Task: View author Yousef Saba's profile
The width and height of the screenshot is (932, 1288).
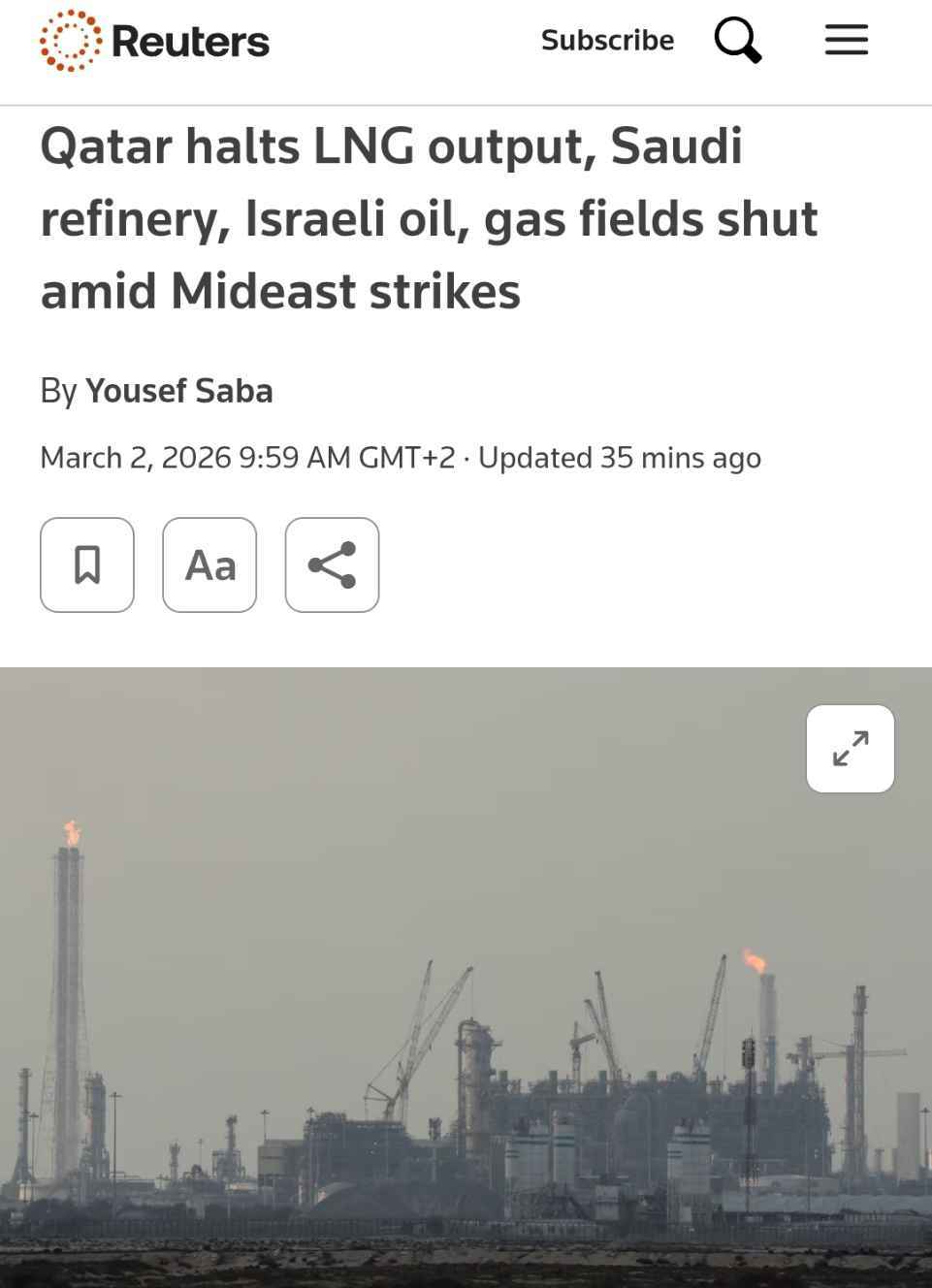Action: tap(179, 391)
